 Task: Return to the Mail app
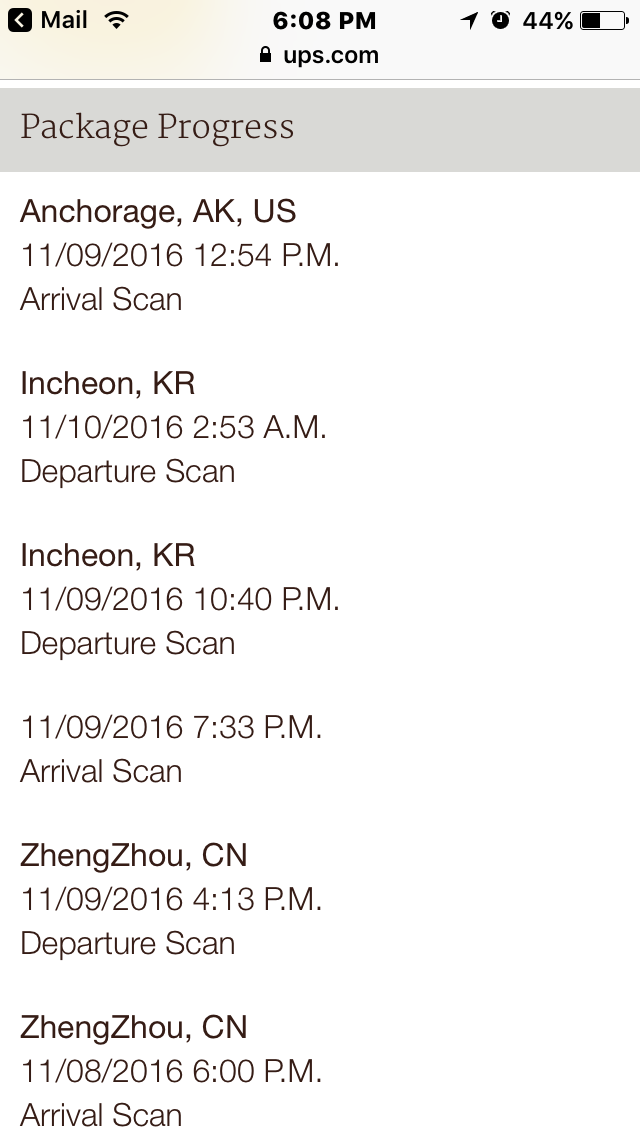pyautogui.click(x=48, y=20)
